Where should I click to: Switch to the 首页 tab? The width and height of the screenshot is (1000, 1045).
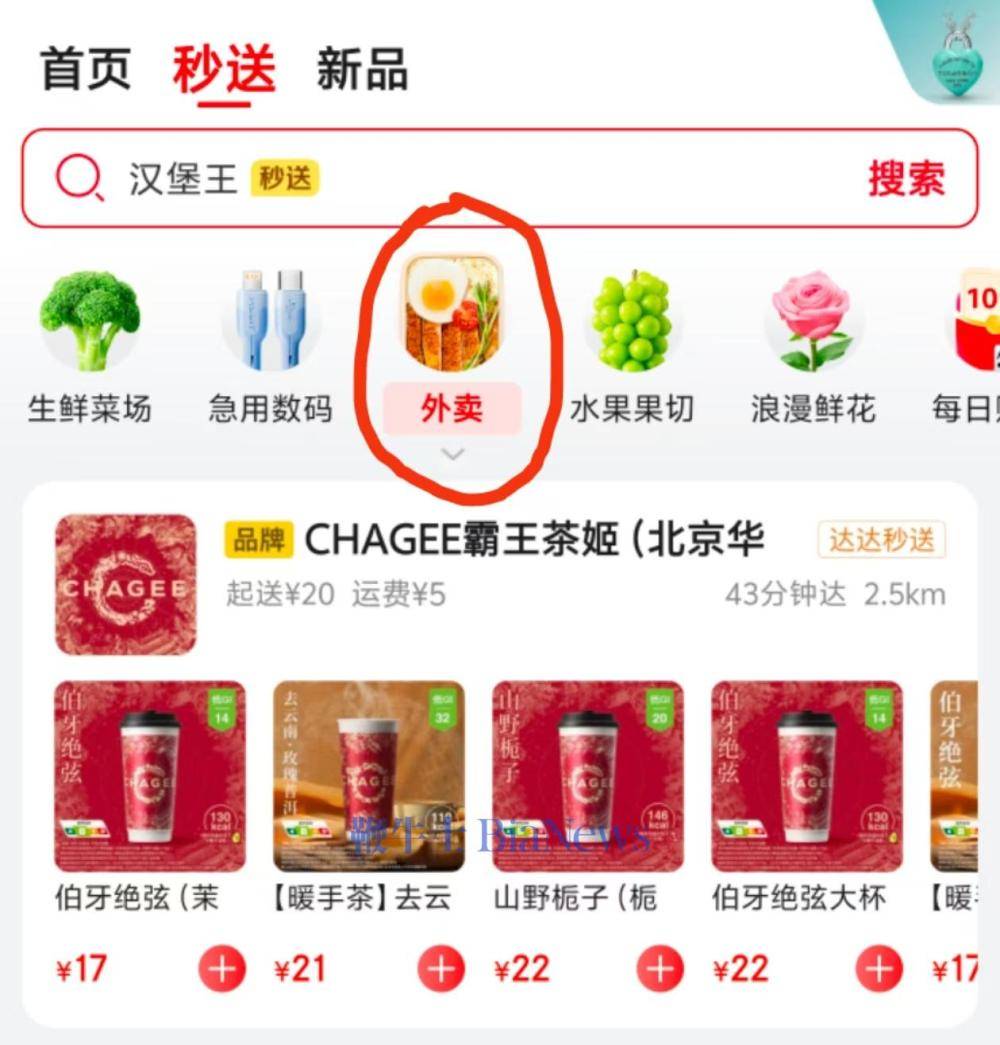coord(85,68)
